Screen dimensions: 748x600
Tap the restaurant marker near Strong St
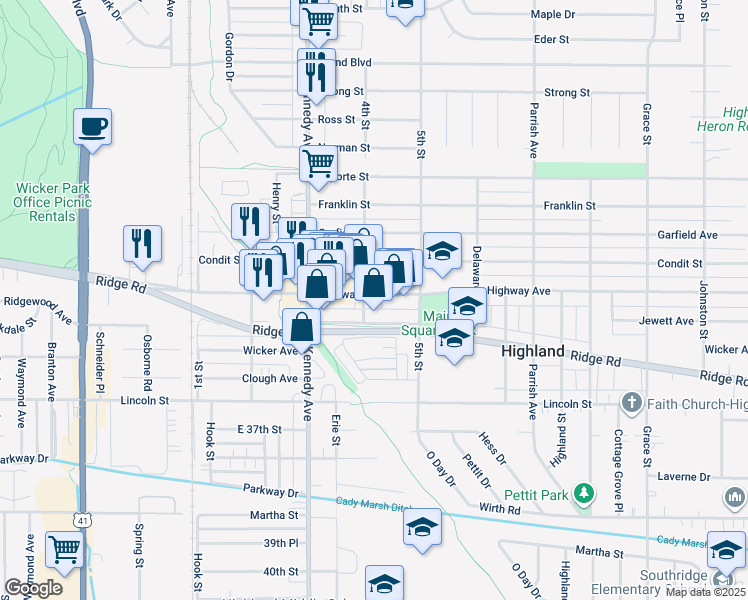point(316,72)
